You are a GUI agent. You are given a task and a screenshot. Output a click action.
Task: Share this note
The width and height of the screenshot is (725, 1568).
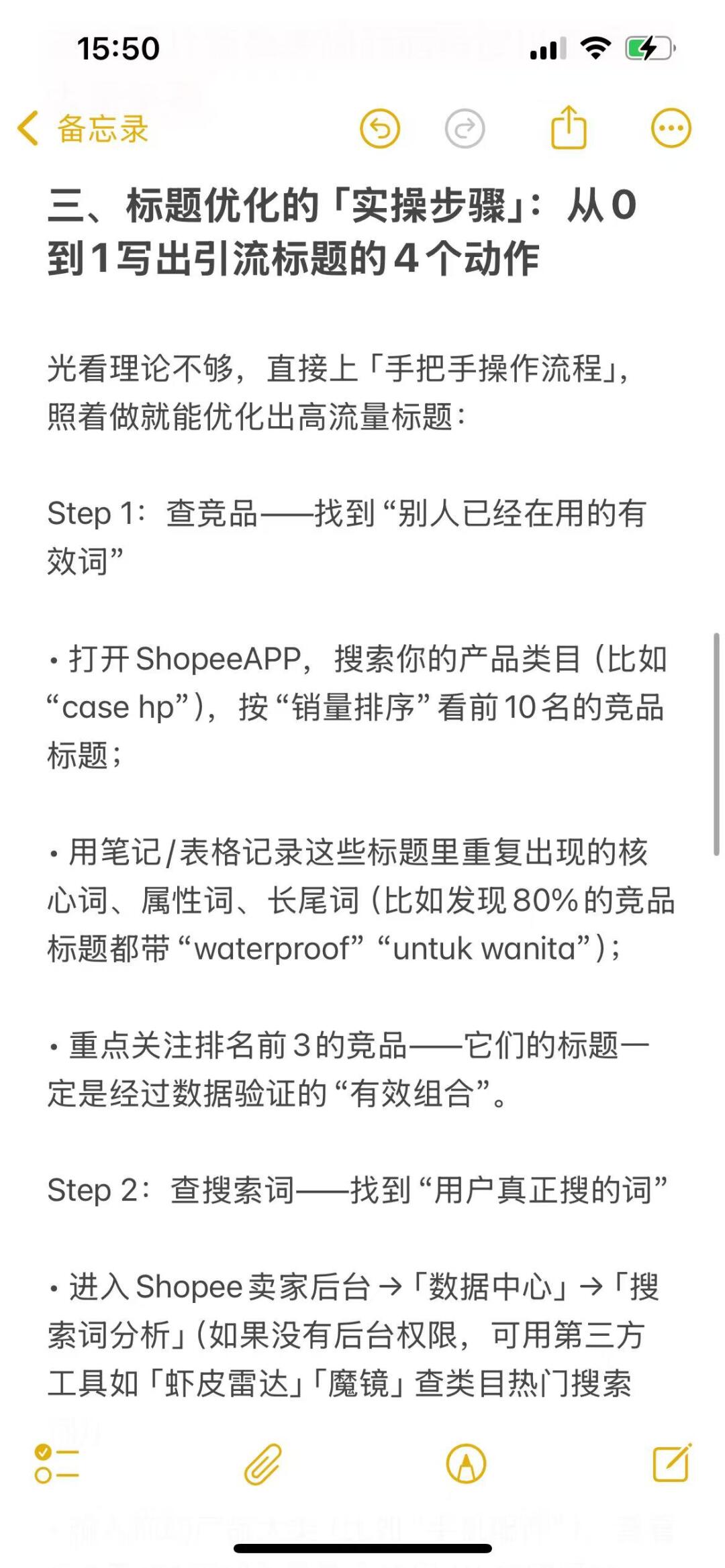[569, 127]
